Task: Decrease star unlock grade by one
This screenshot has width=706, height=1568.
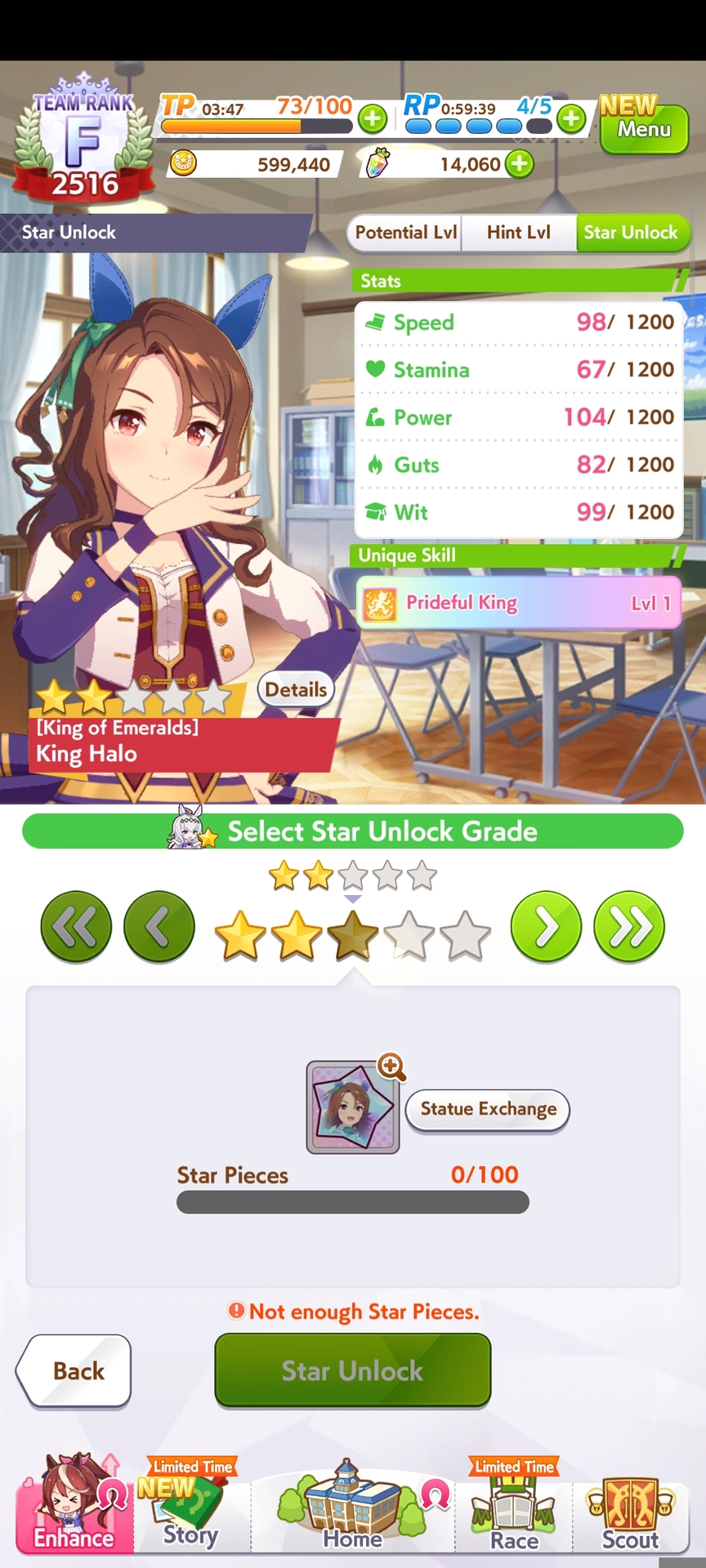Action: (159, 927)
